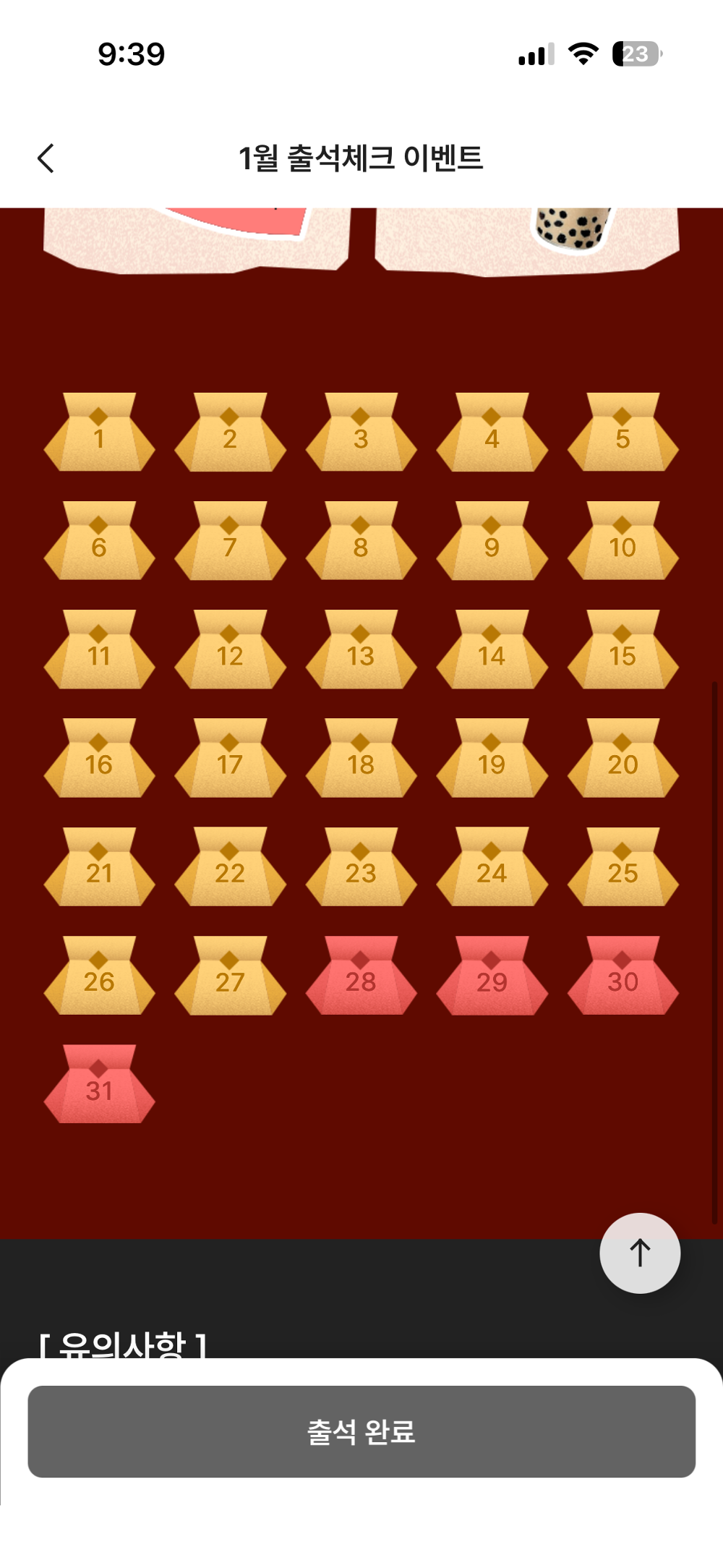Image resolution: width=723 pixels, height=1568 pixels.
Task: Tap the scroll-to-top arrow button
Action: pyautogui.click(x=640, y=1253)
